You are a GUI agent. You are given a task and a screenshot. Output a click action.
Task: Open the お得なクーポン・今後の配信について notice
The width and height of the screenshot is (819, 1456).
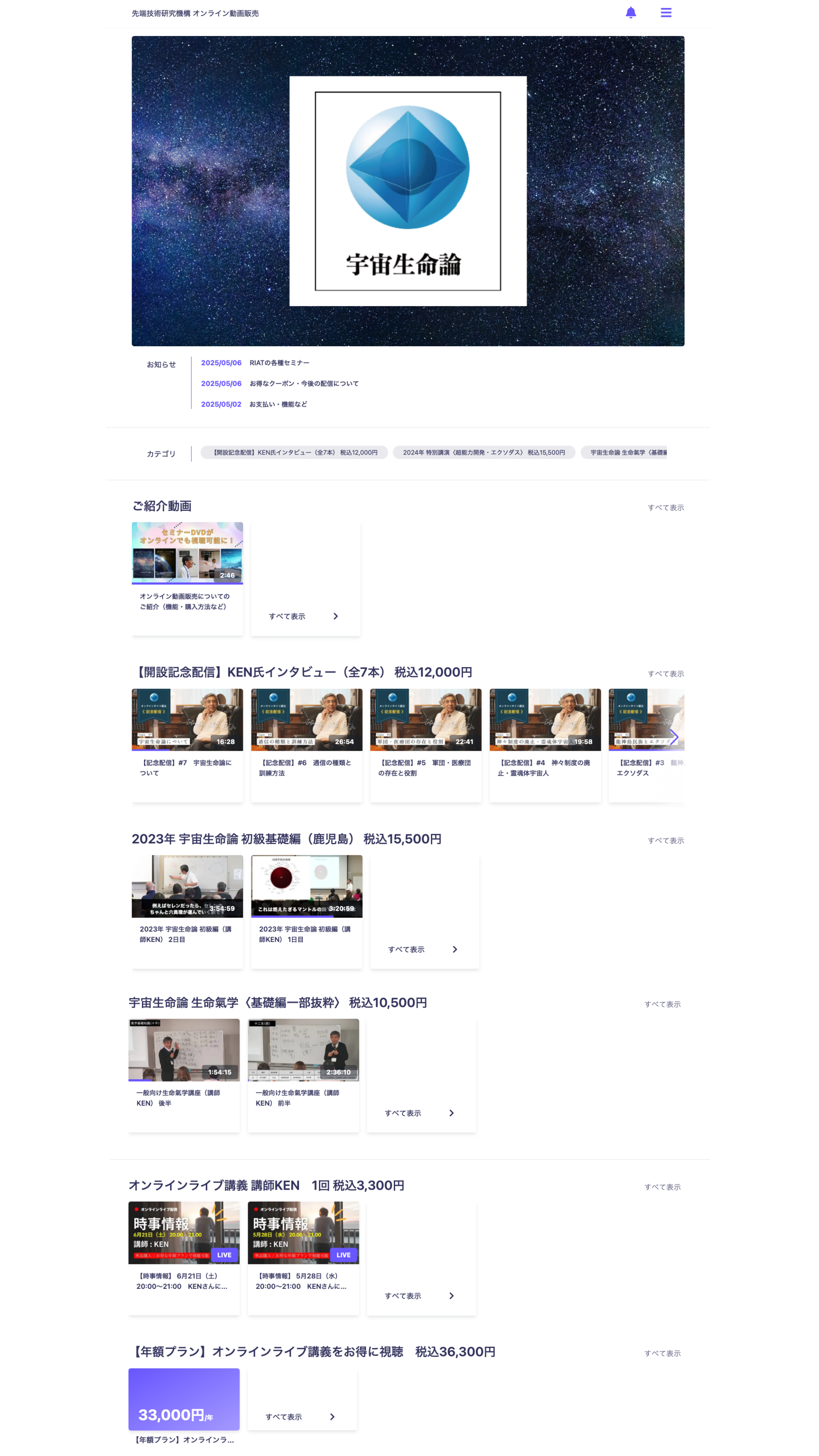point(304,384)
